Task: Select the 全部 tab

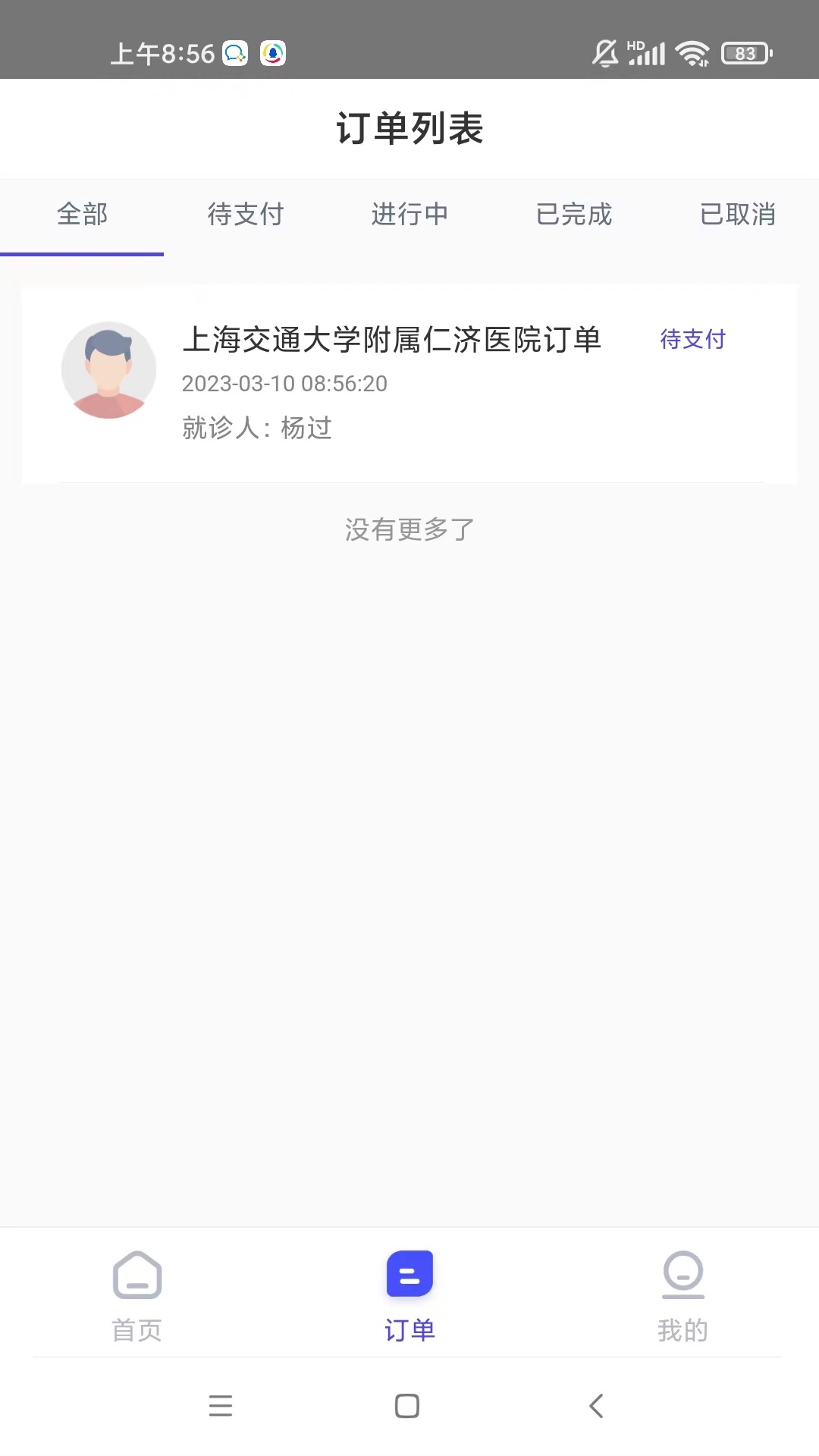Action: (82, 215)
